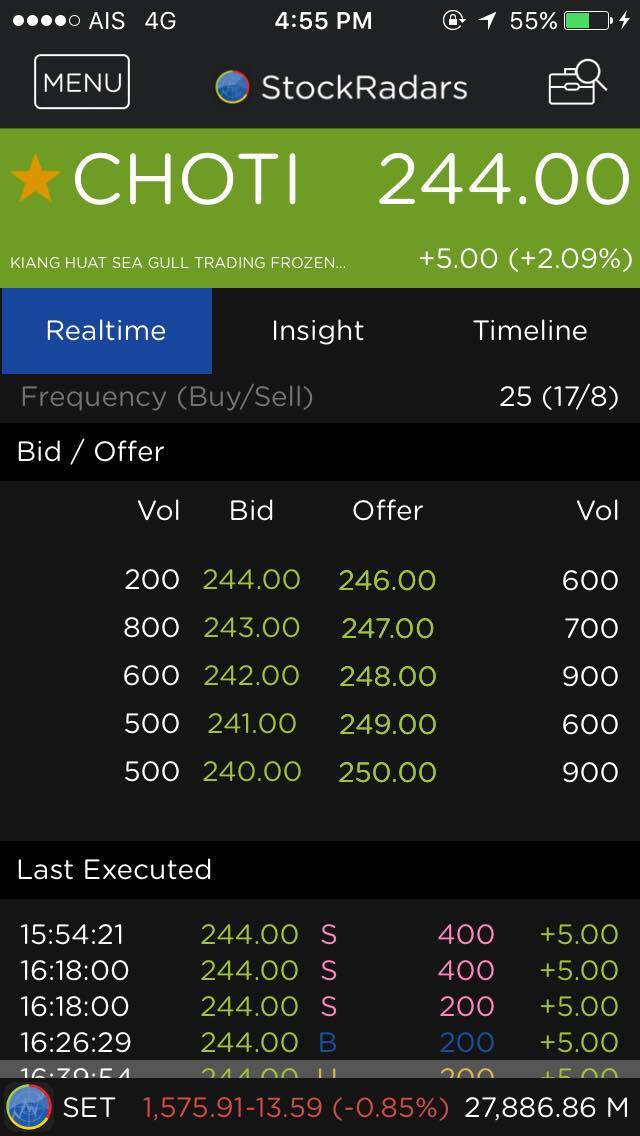This screenshot has width=640, height=1136.
Task: Select the Realtime tab
Action: 106,331
